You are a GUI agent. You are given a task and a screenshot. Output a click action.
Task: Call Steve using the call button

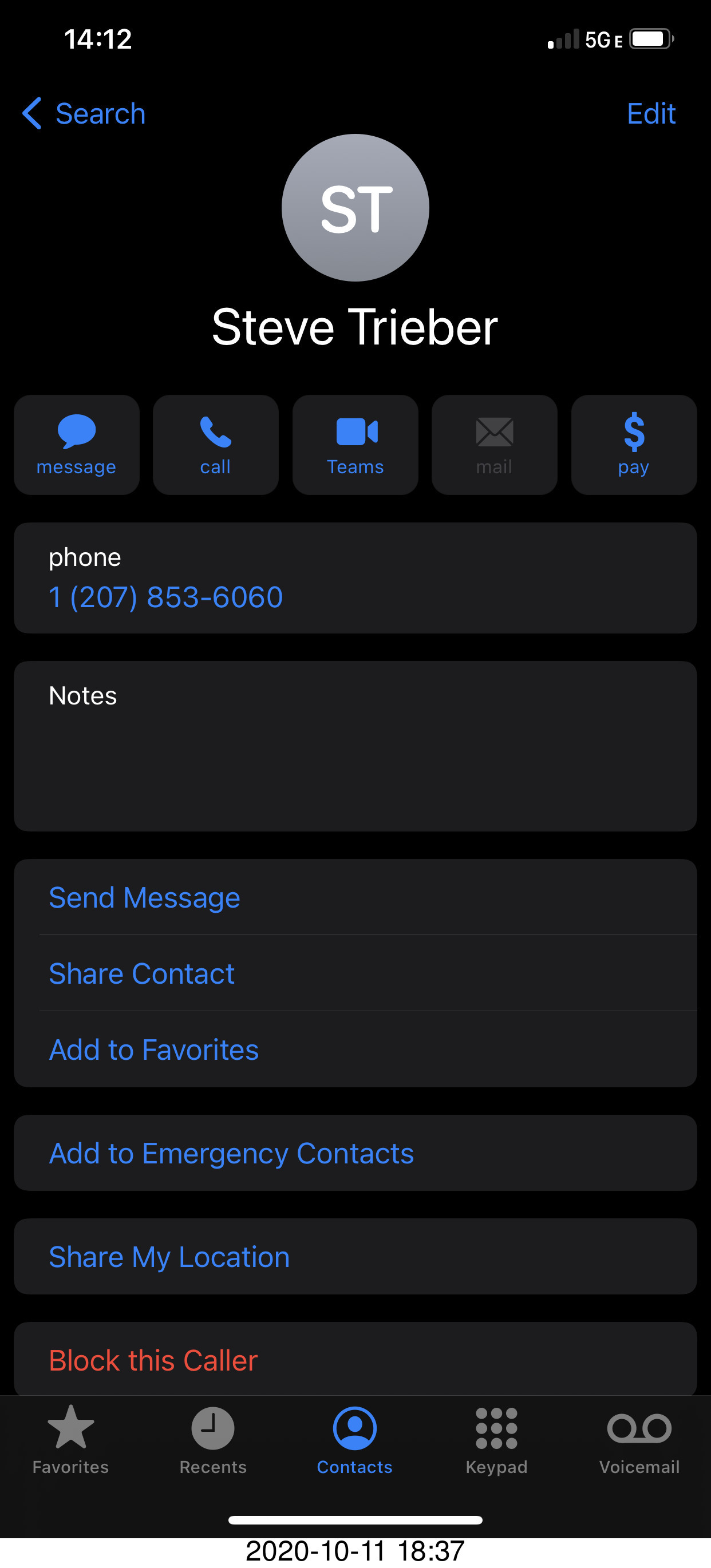(x=216, y=445)
